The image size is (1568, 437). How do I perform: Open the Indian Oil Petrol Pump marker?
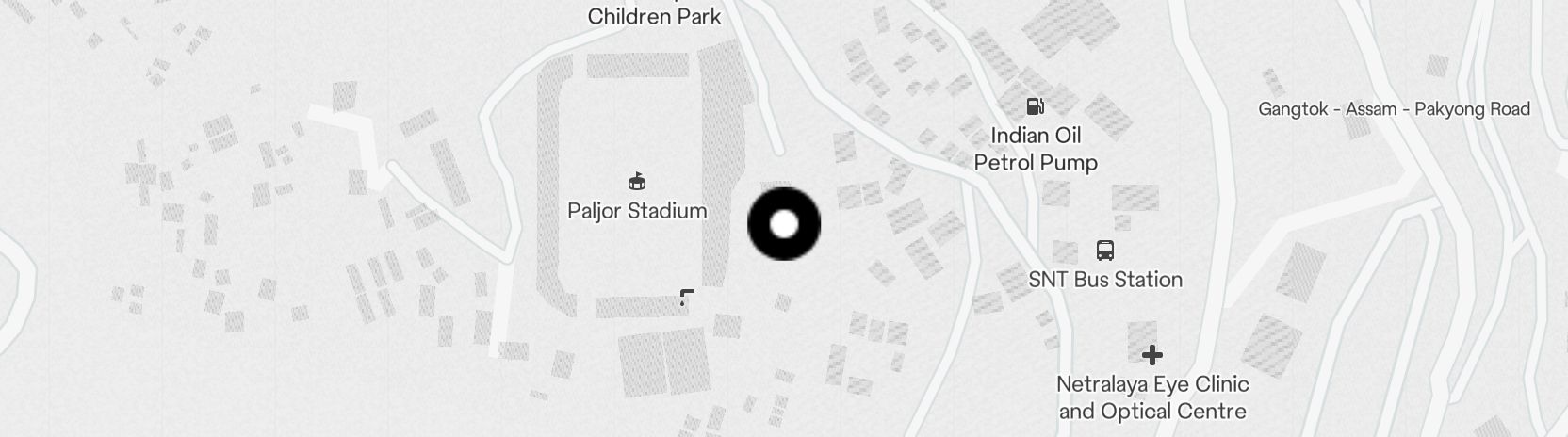(x=1035, y=106)
